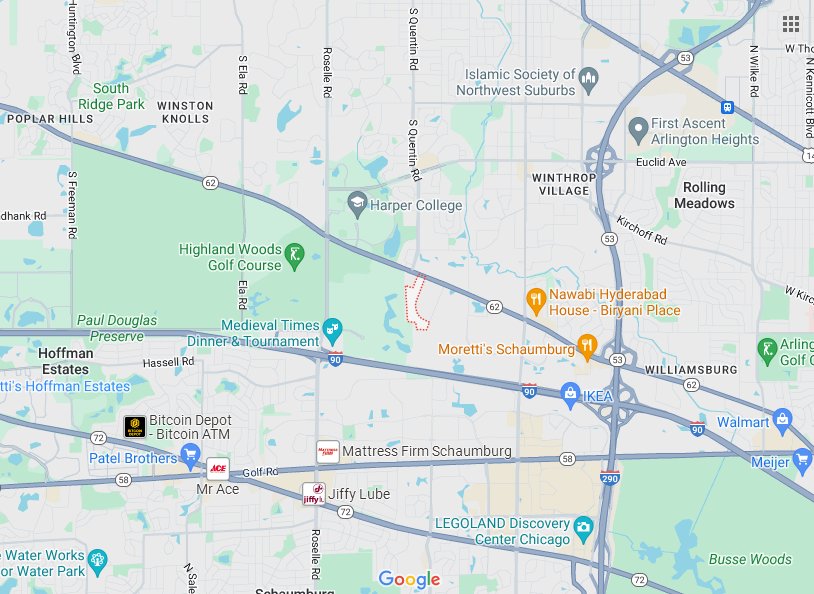
Task: Open Islamic Society of Northwest Suburbs pin
Action: 590,75
